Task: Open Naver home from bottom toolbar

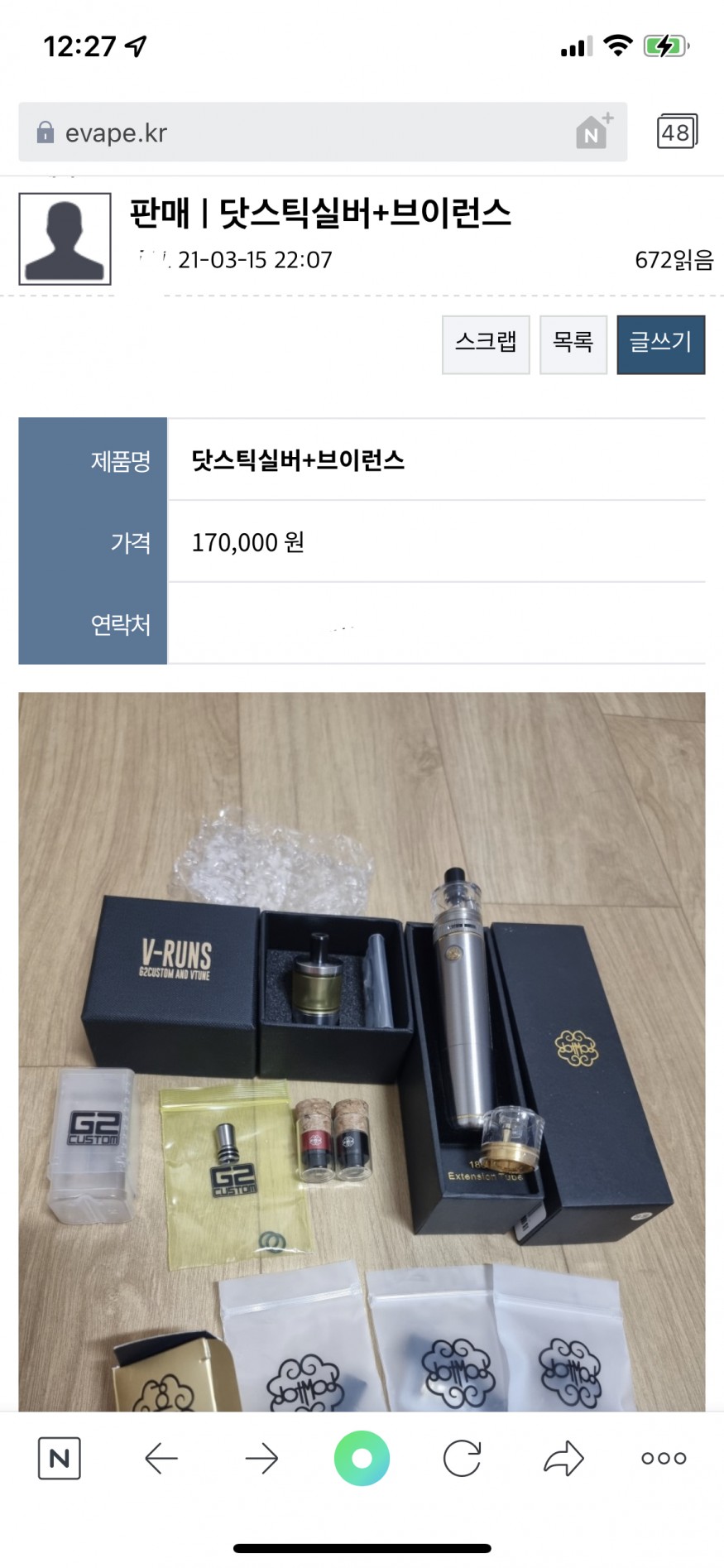Action: coord(60,1458)
